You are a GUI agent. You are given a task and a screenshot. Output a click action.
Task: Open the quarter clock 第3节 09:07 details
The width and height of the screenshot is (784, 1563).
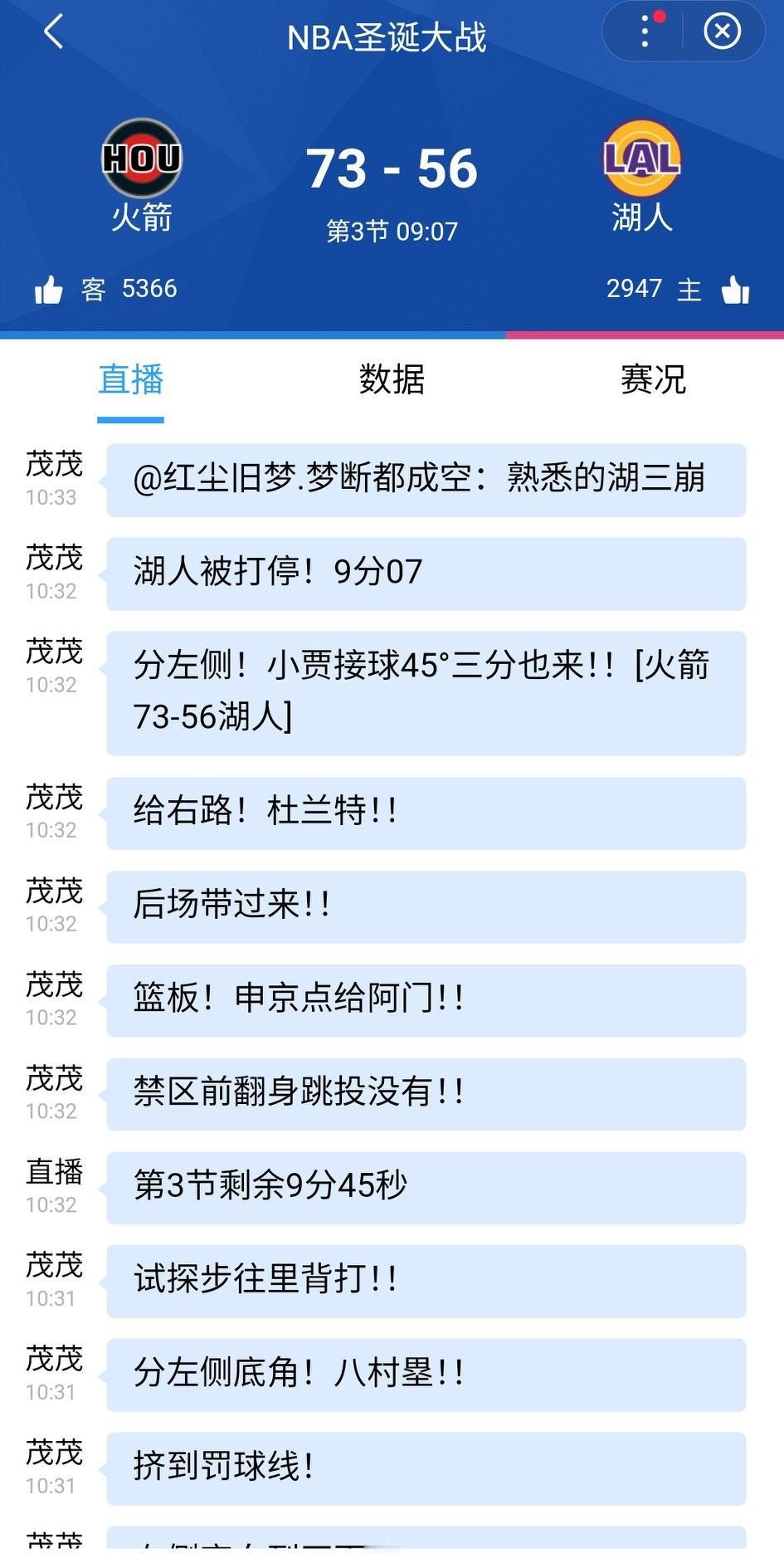point(392,229)
